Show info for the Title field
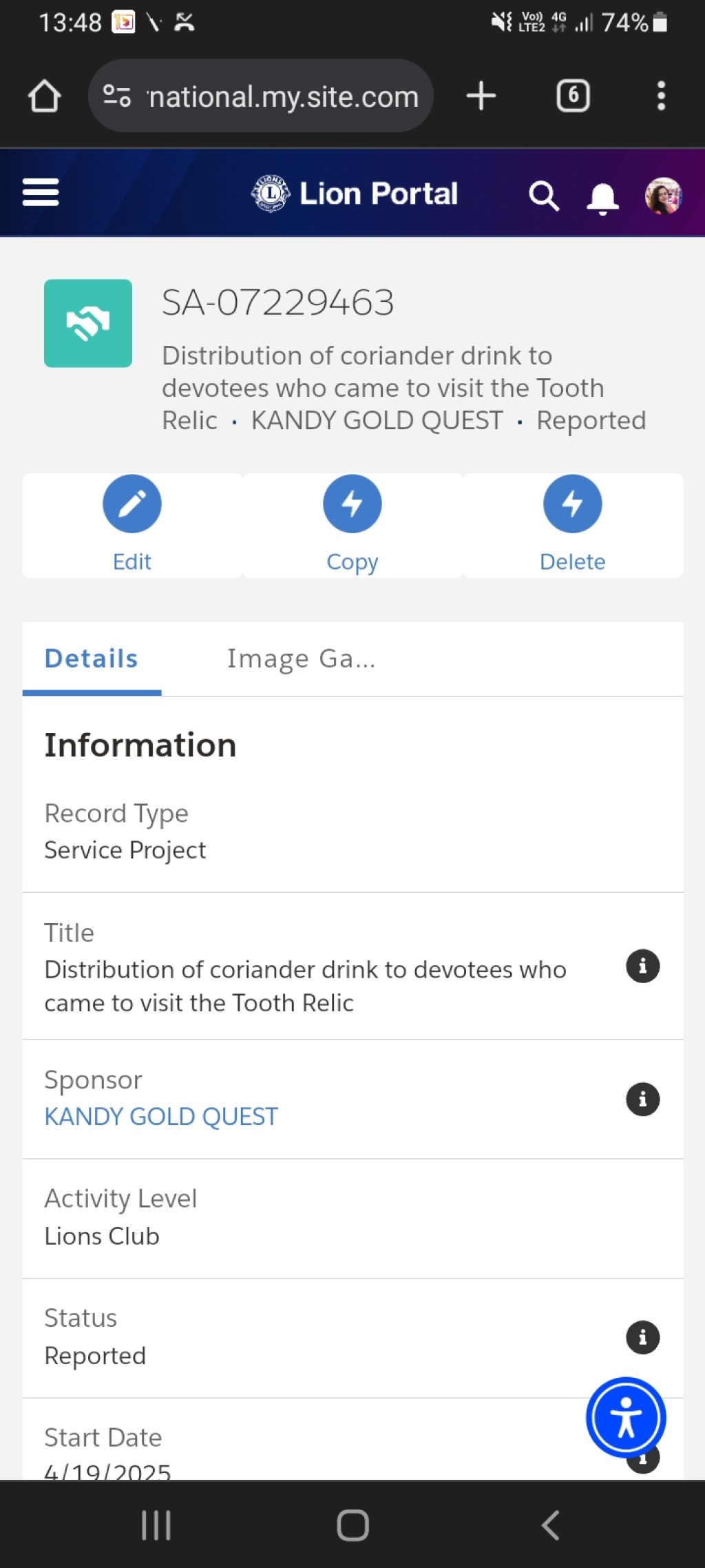 pyautogui.click(x=643, y=966)
